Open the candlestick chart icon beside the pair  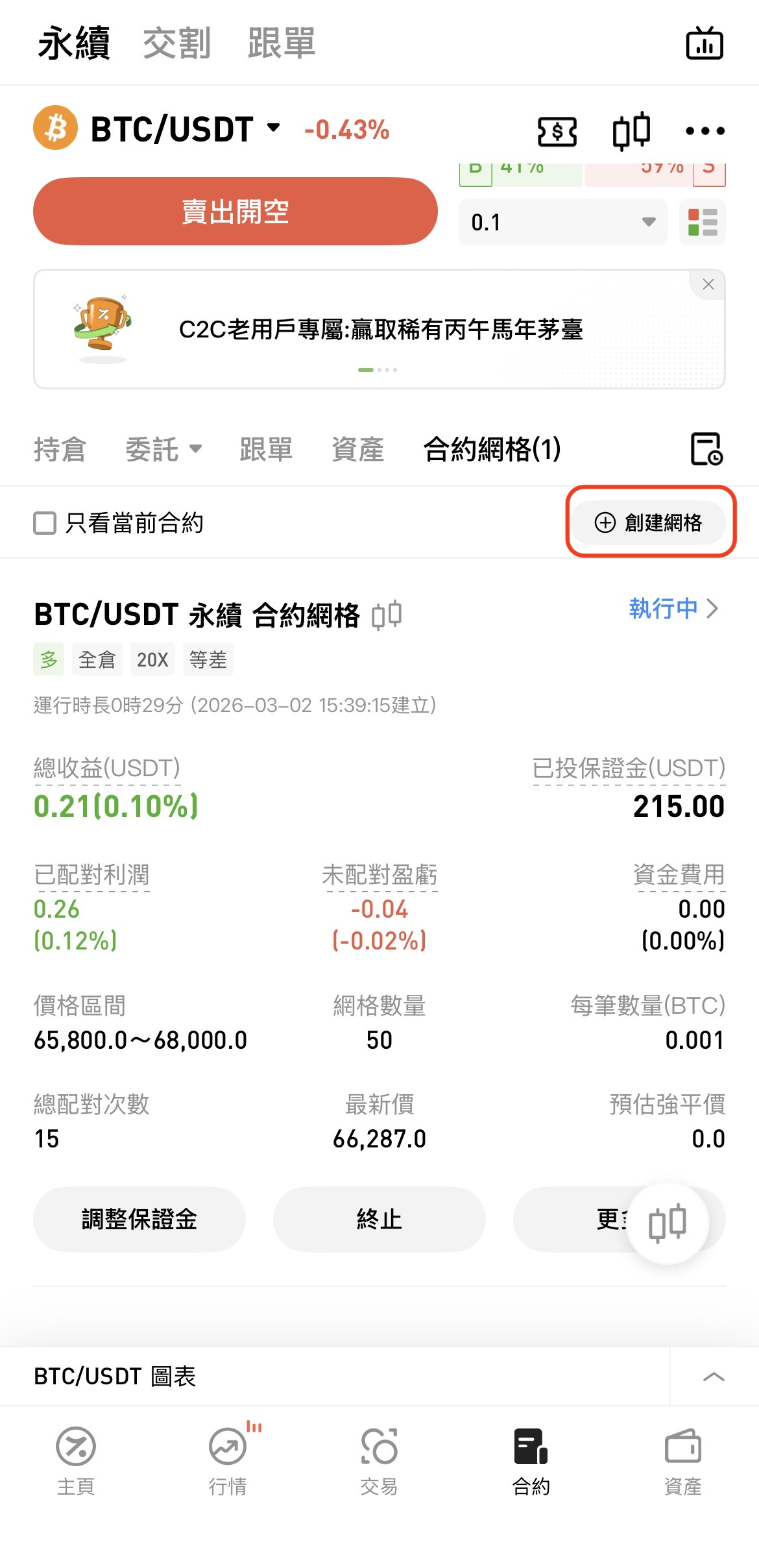(631, 131)
